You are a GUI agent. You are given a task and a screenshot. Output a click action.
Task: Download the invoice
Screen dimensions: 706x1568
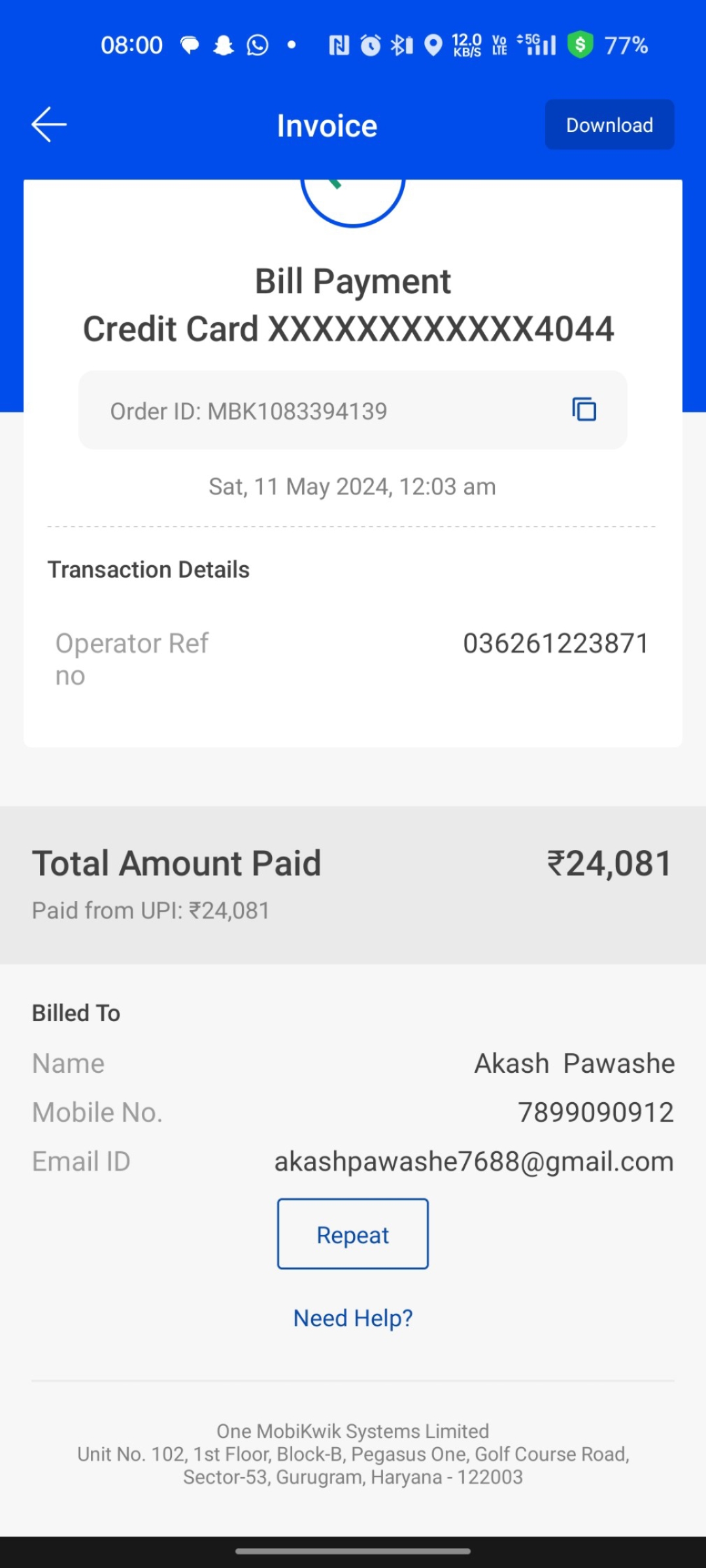(x=609, y=125)
